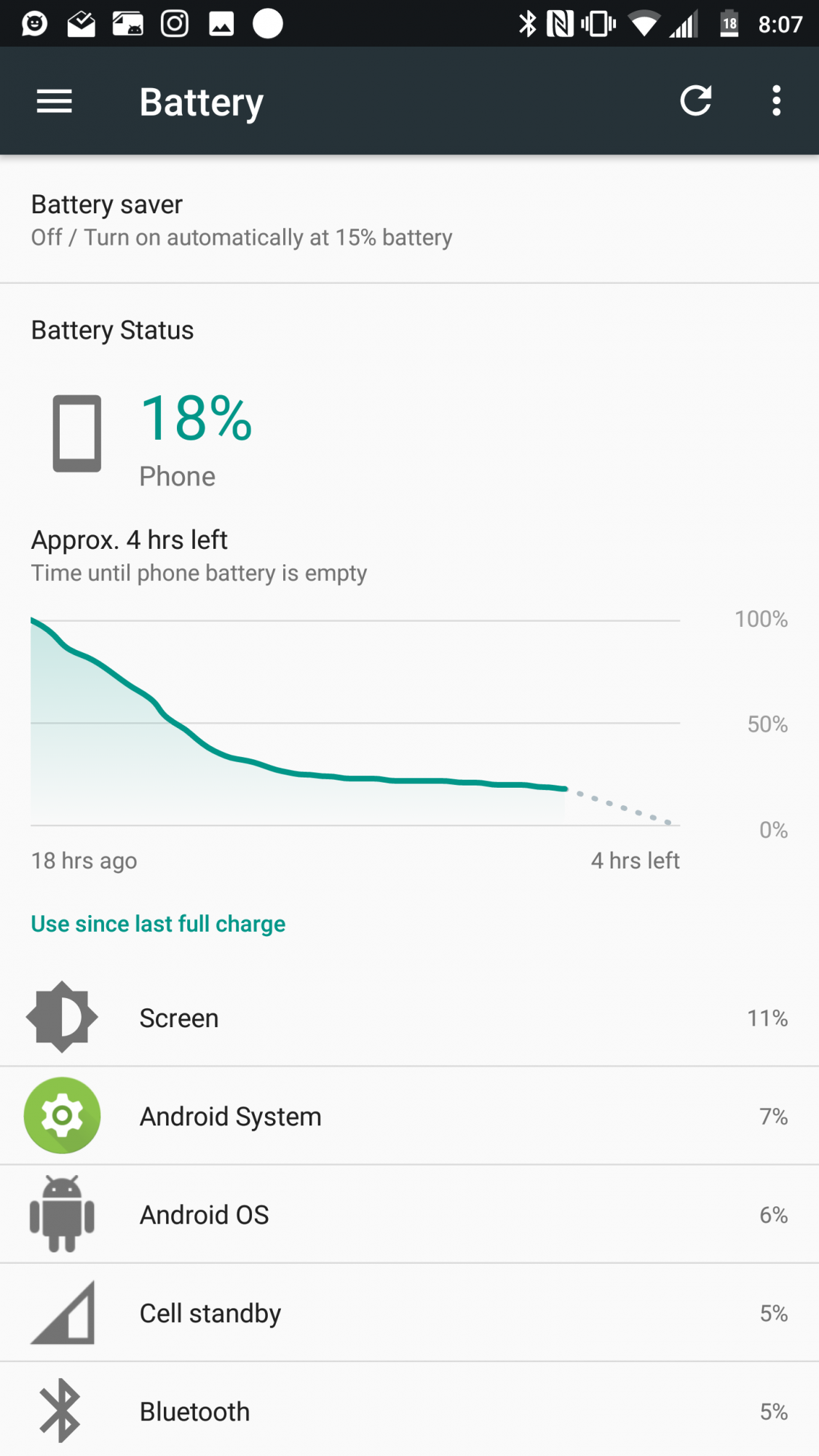Open the navigation drawer menu
Screen dimensions: 819x1456
point(55,101)
